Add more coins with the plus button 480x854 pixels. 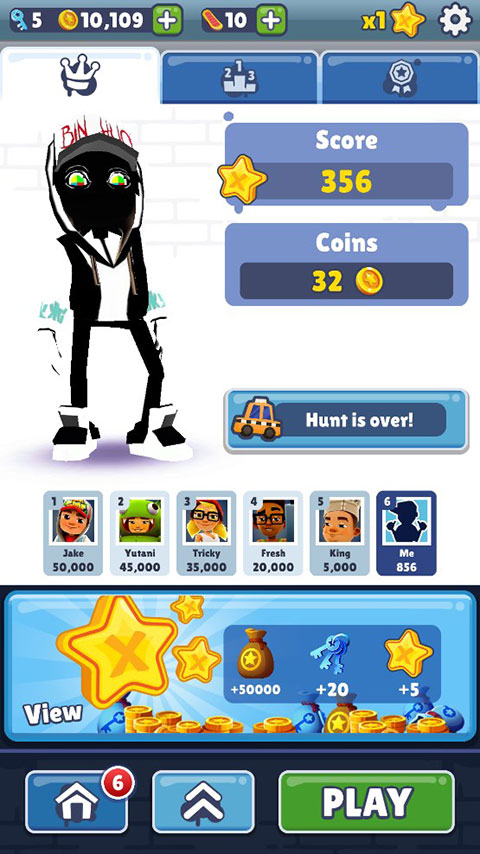click(x=167, y=21)
